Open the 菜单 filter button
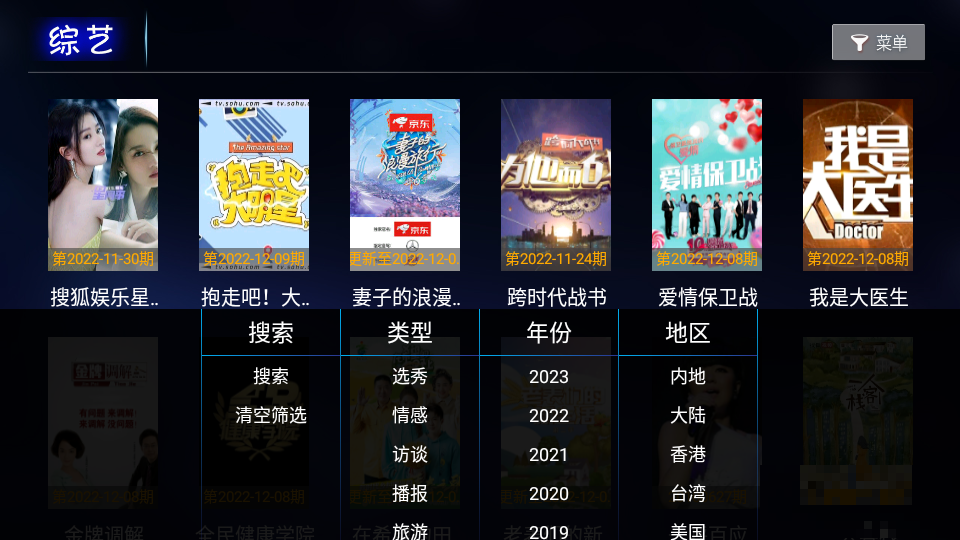This screenshot has width=960, height=540. point(878,42)
